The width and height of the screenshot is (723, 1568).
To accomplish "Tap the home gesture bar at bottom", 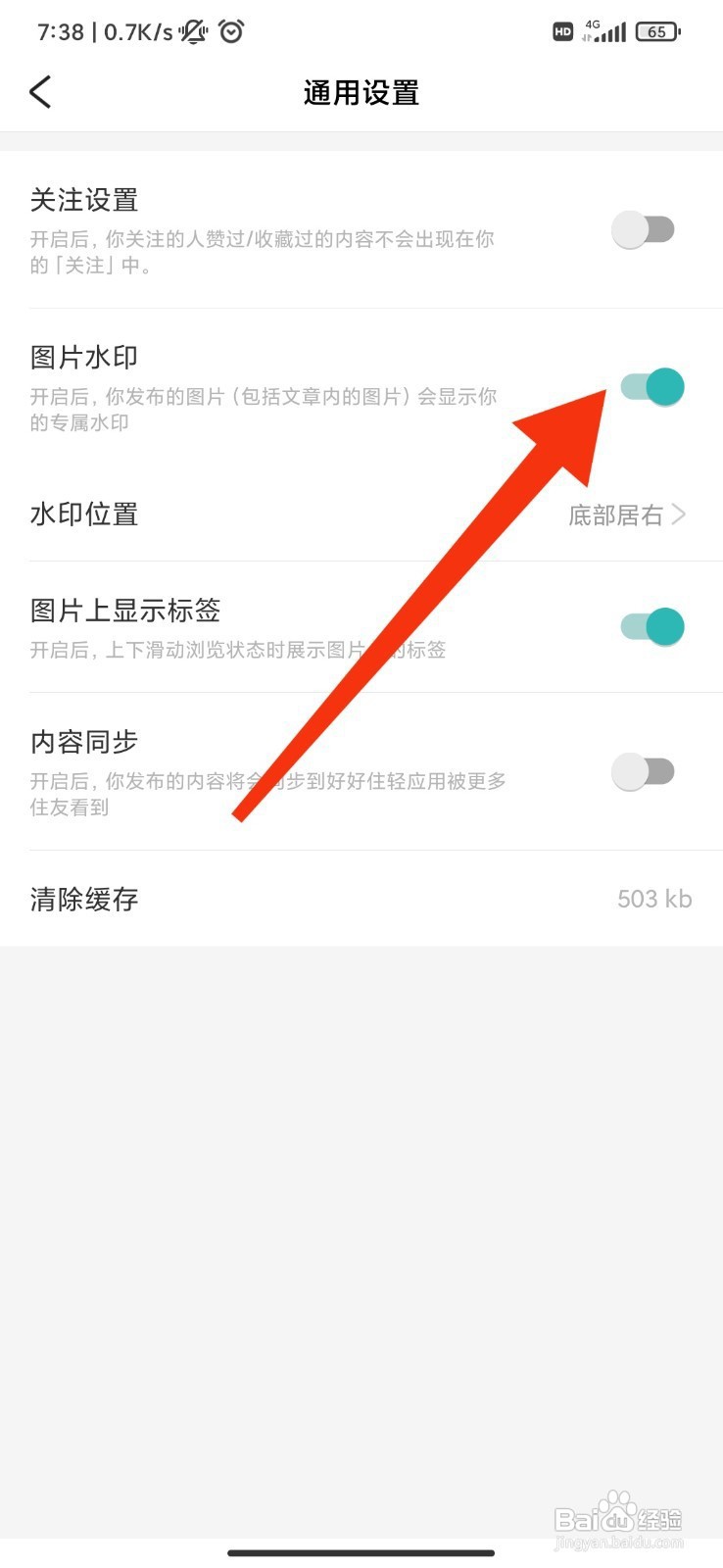I will click(361, 1552).
